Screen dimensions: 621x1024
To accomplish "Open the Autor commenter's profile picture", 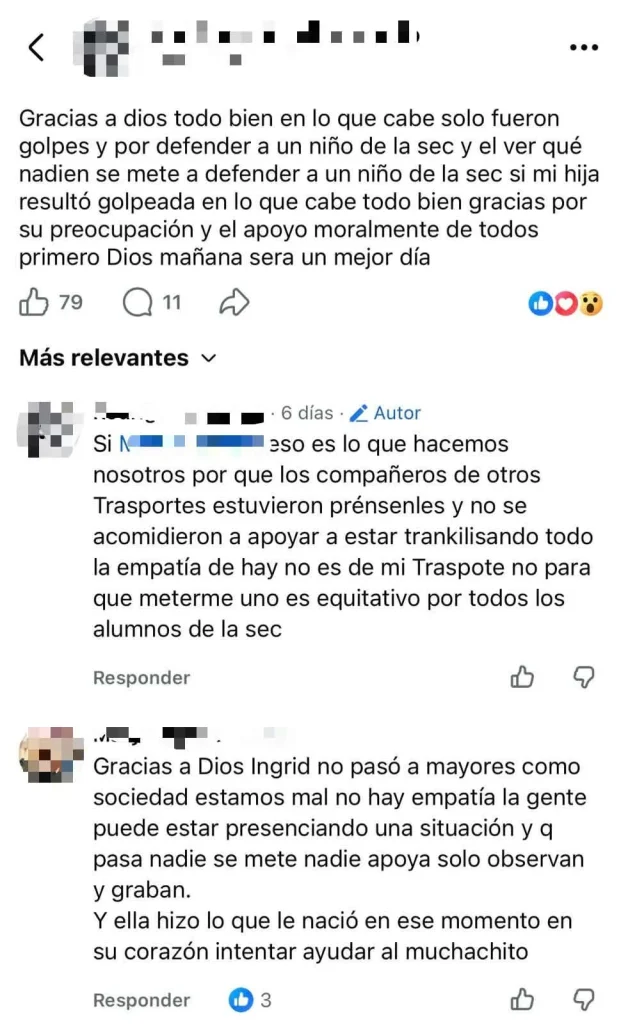I will (52, 428).
